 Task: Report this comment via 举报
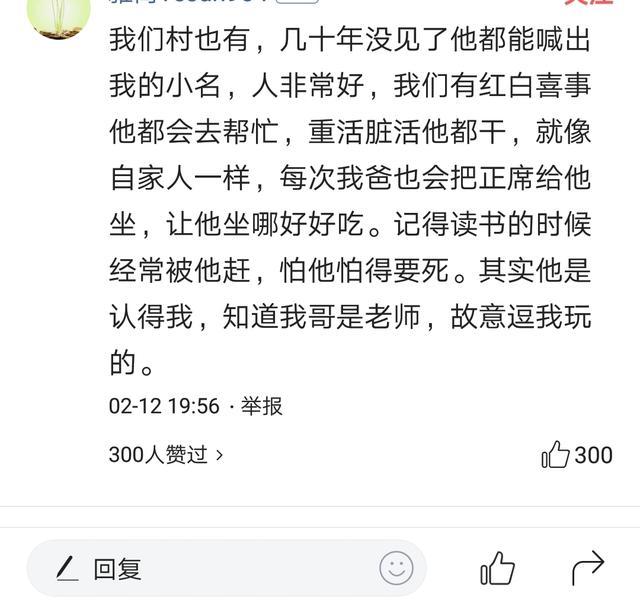pyautogui.click(x=262, y=405)
